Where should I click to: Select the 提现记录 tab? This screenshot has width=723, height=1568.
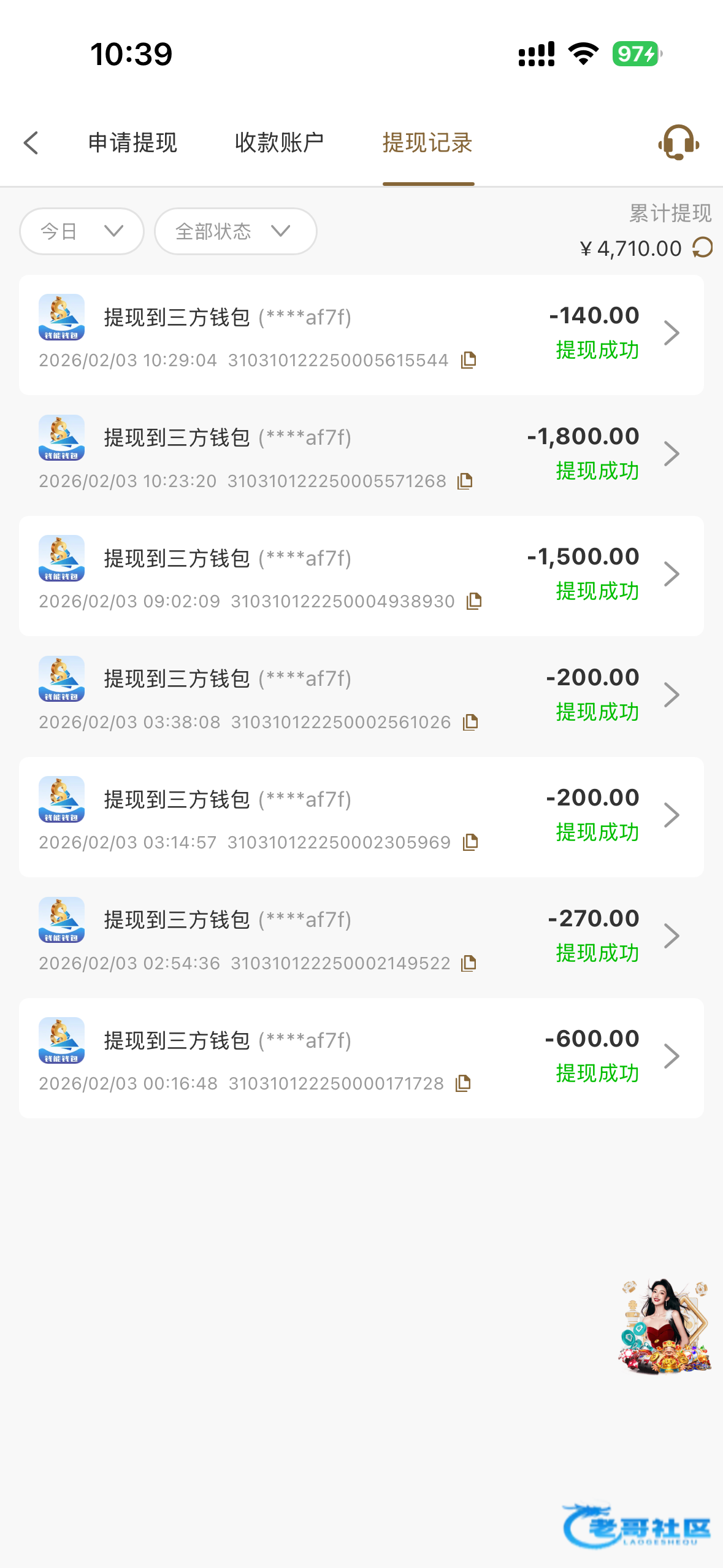point(427,143)
